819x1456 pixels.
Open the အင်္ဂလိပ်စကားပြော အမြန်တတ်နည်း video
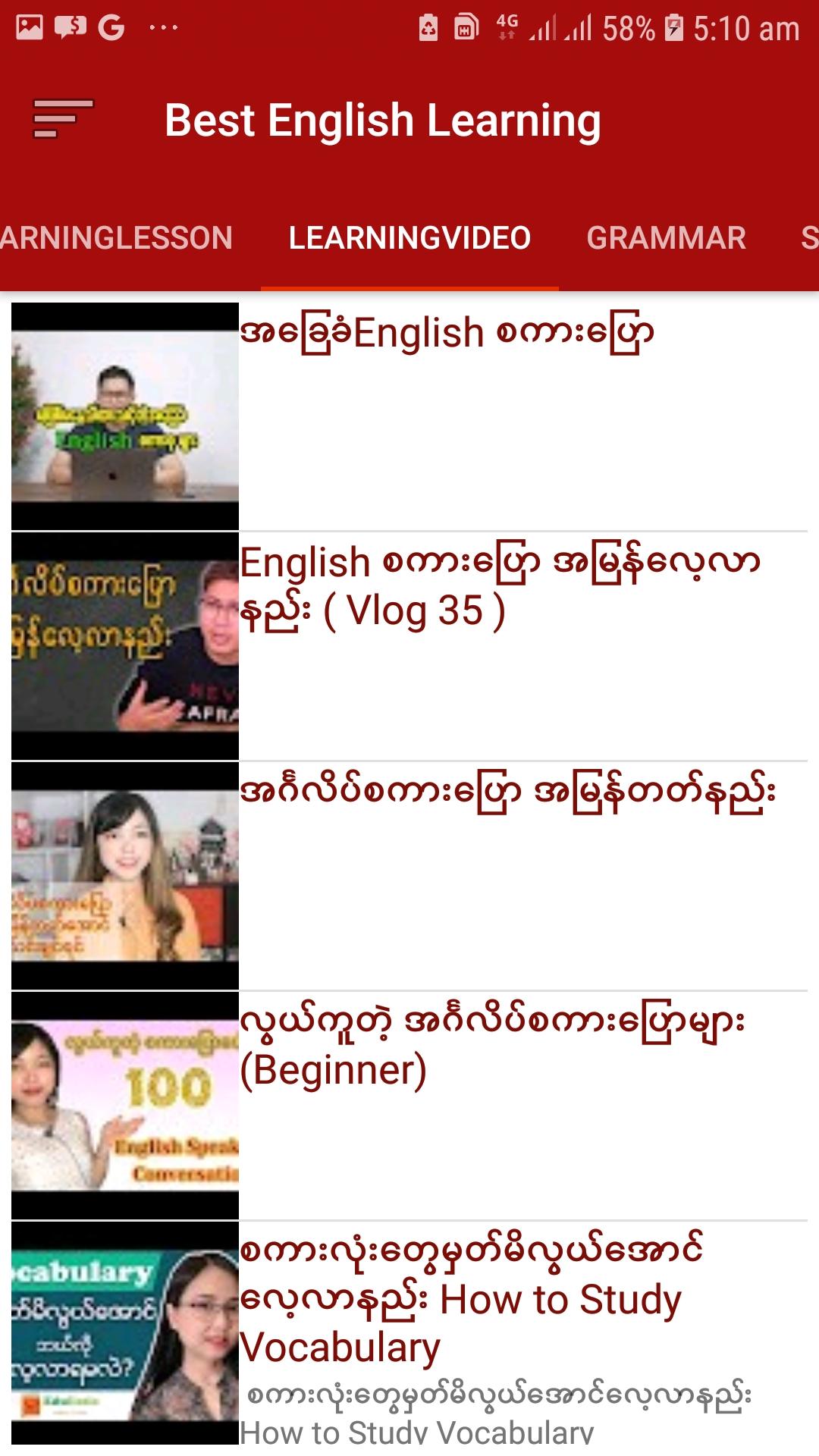point(507,792)
